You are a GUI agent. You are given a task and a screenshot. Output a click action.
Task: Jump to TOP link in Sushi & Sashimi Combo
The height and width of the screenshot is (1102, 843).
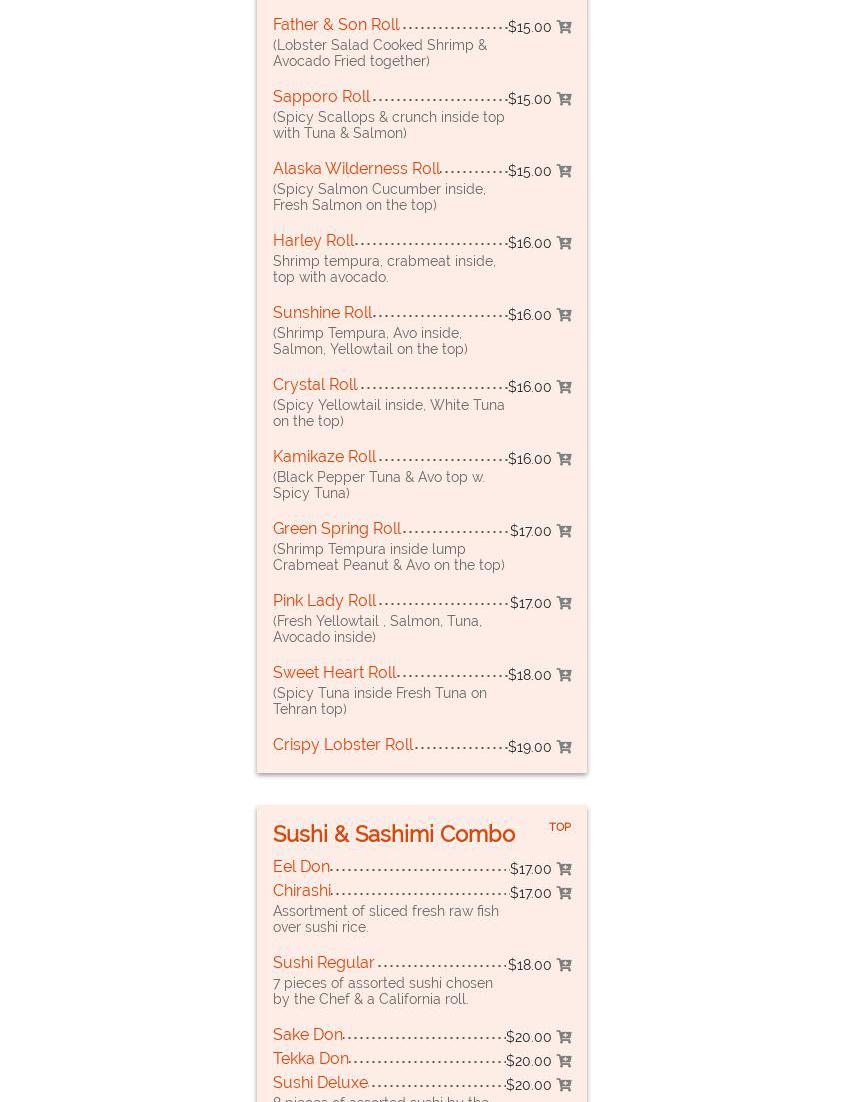(560, 827)
